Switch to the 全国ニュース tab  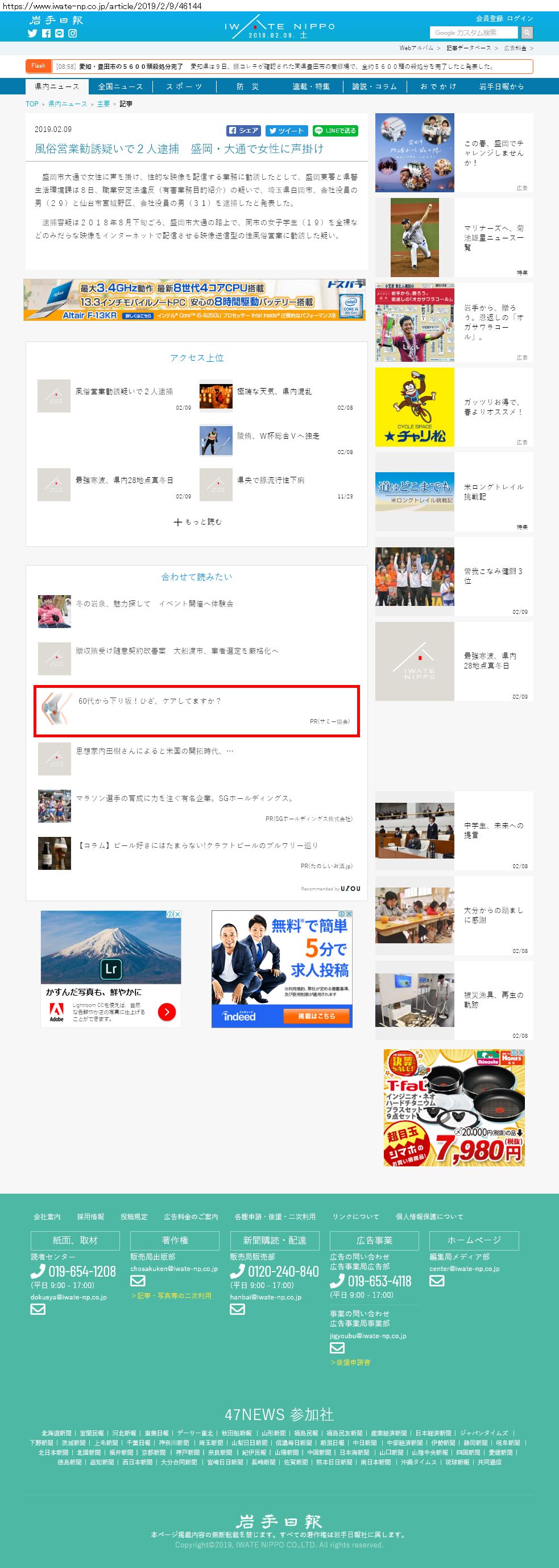[121, 86]
